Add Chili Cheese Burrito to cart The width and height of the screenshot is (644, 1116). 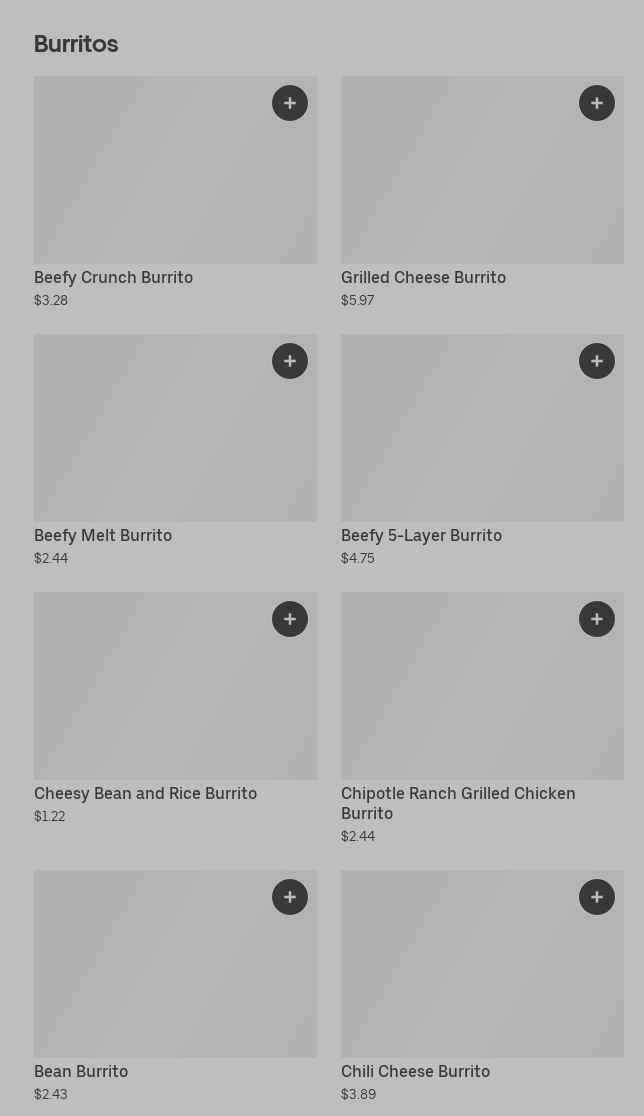click(597, 897)
